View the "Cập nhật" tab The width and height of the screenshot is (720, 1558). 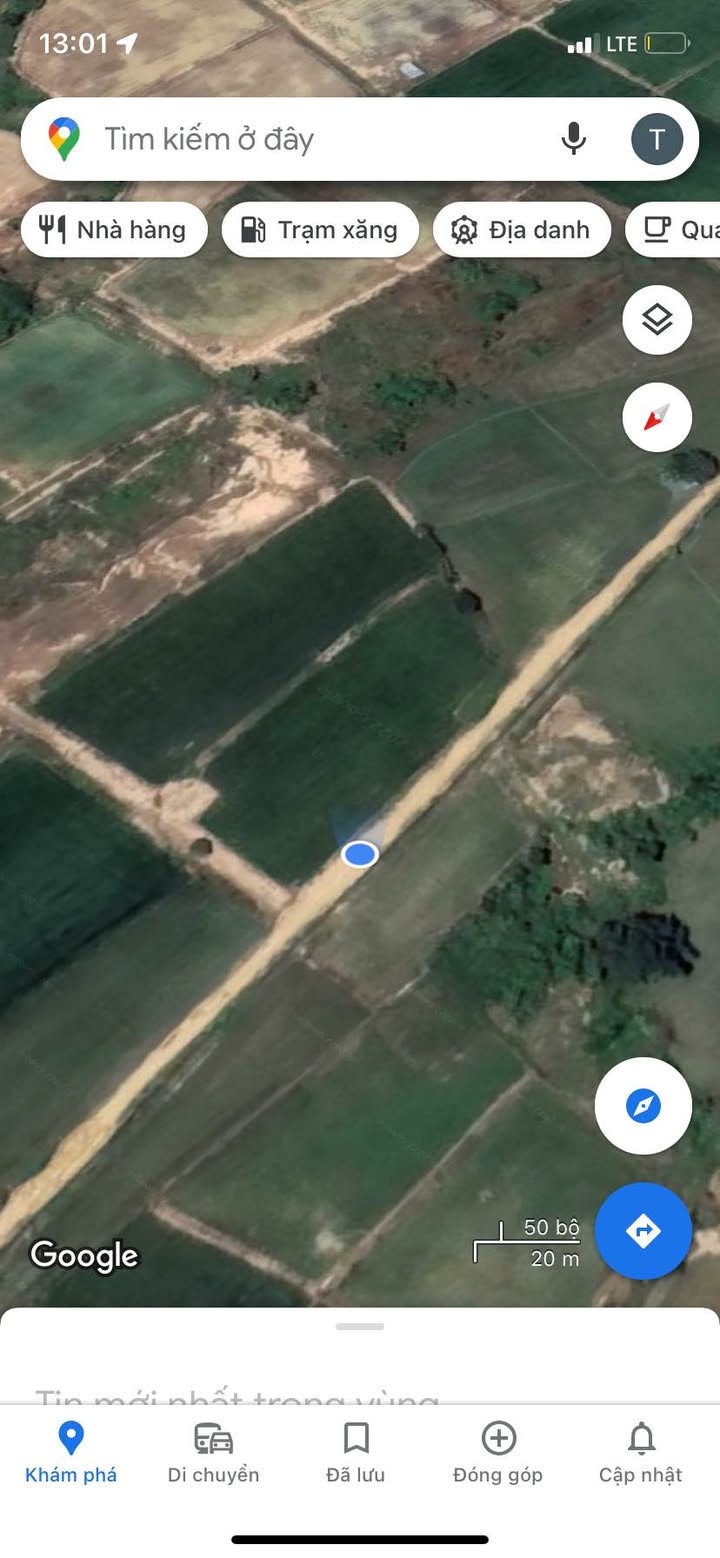coord(641,1452)
